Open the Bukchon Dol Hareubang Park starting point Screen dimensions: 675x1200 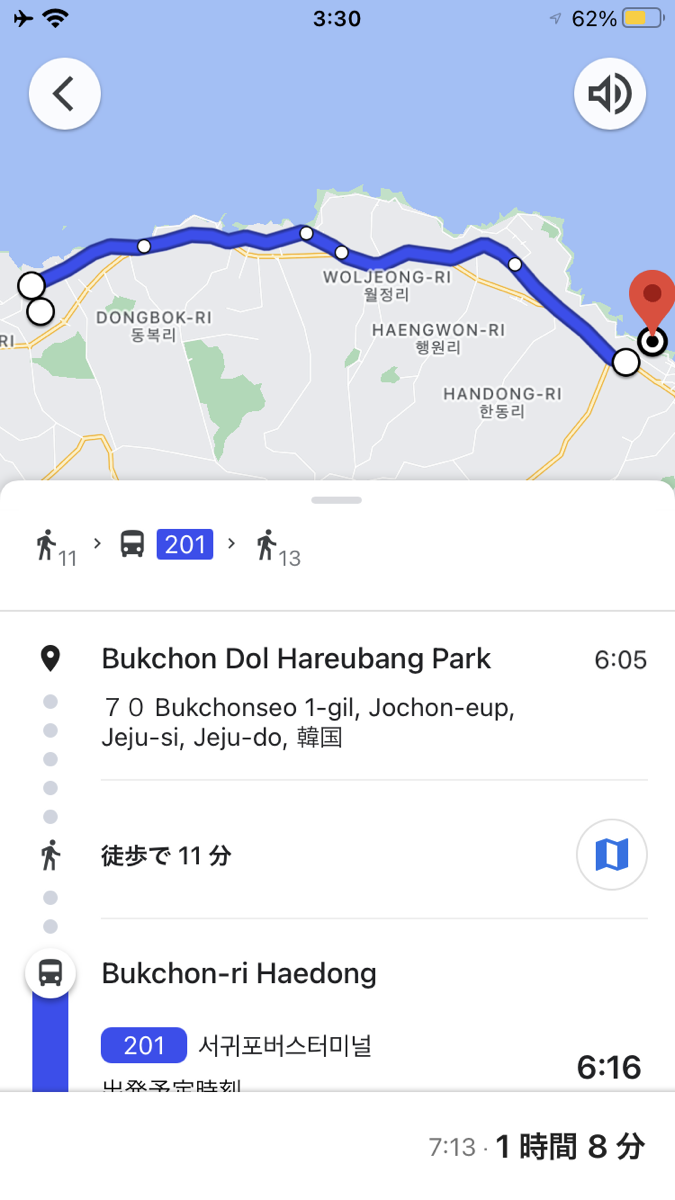click(x=297, y=659)
